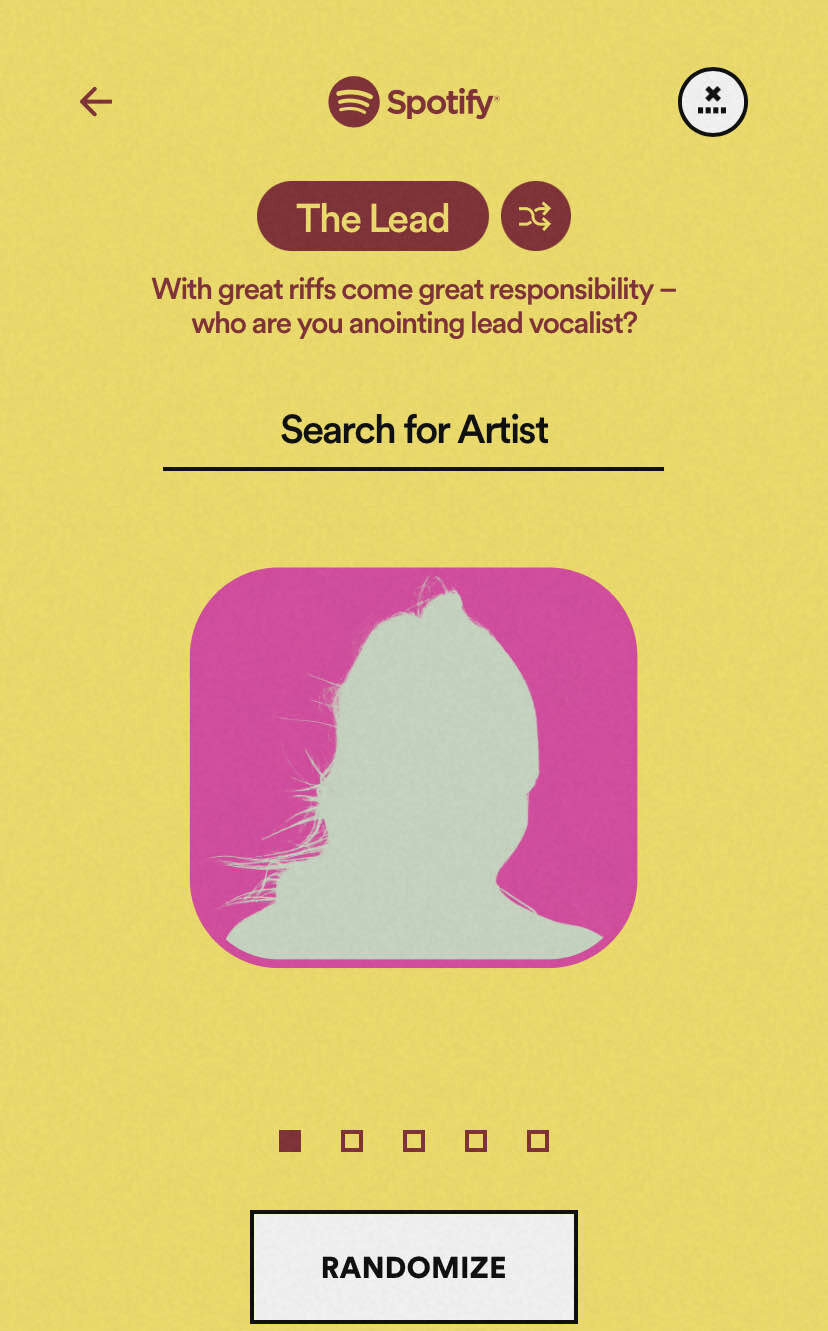Tap the round close icon top right
Screen dimensions: 828x1331
713,101
